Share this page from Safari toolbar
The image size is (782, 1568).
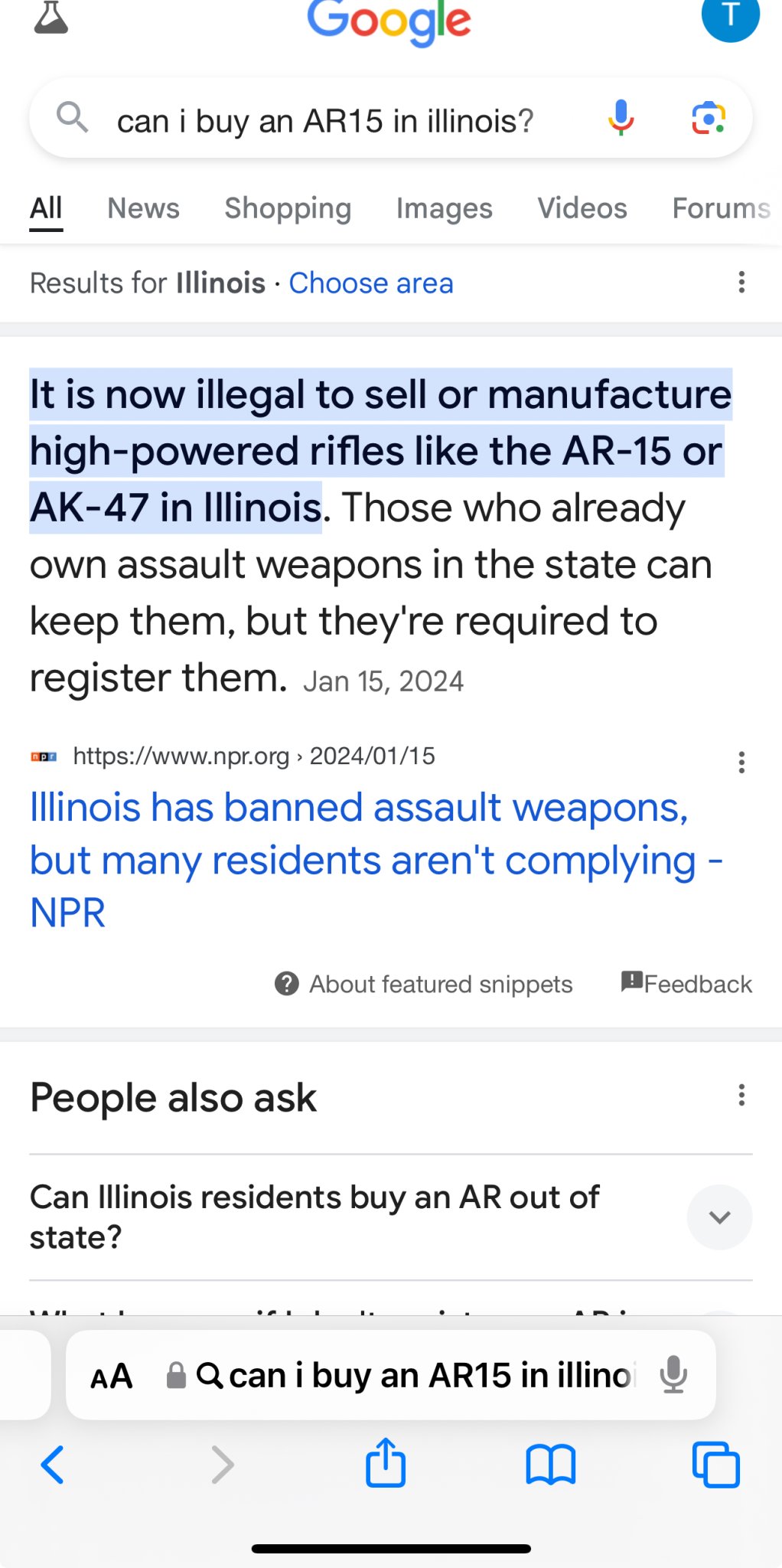(386, 1464)
